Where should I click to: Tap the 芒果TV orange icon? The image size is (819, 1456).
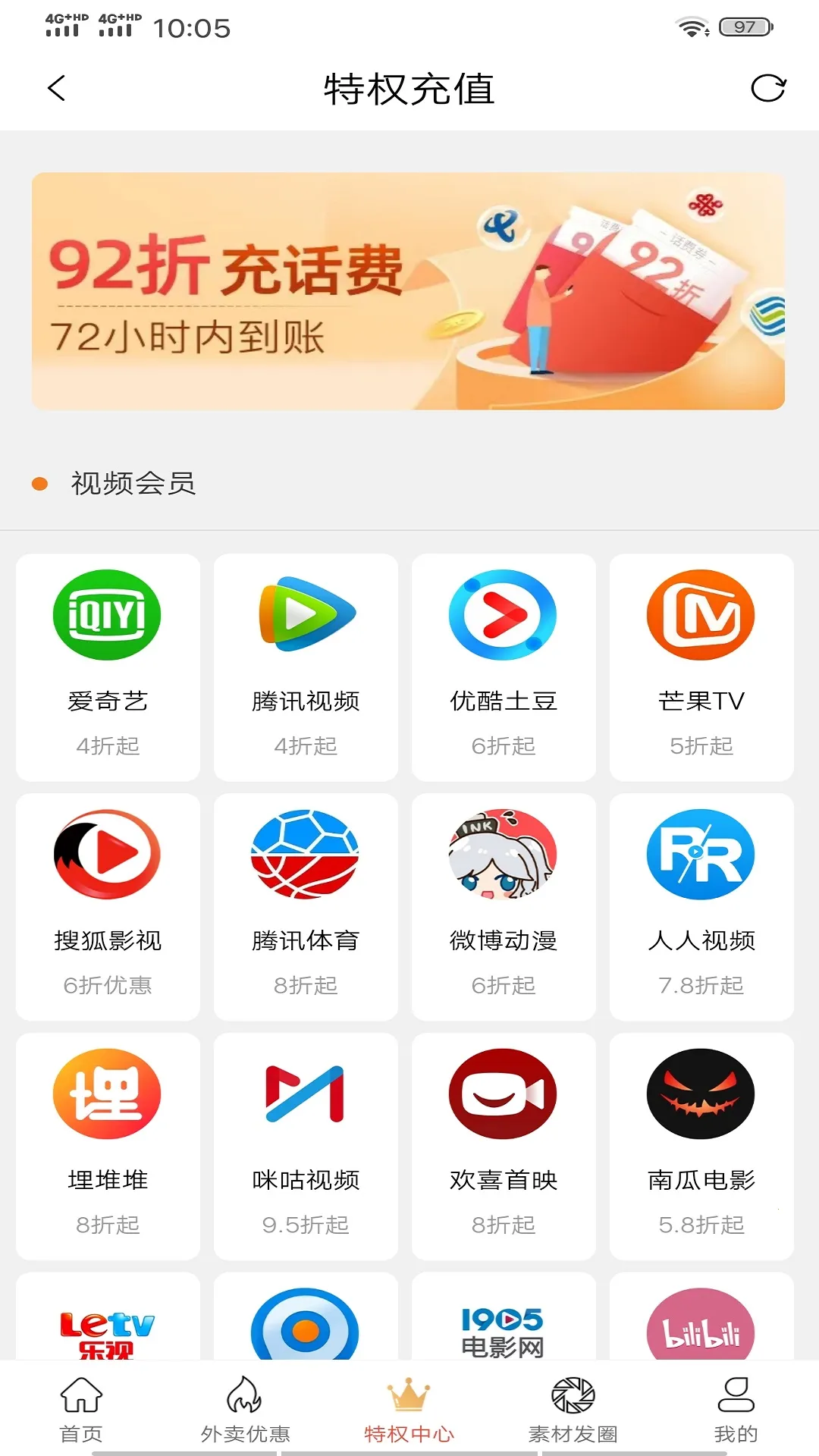701,616
